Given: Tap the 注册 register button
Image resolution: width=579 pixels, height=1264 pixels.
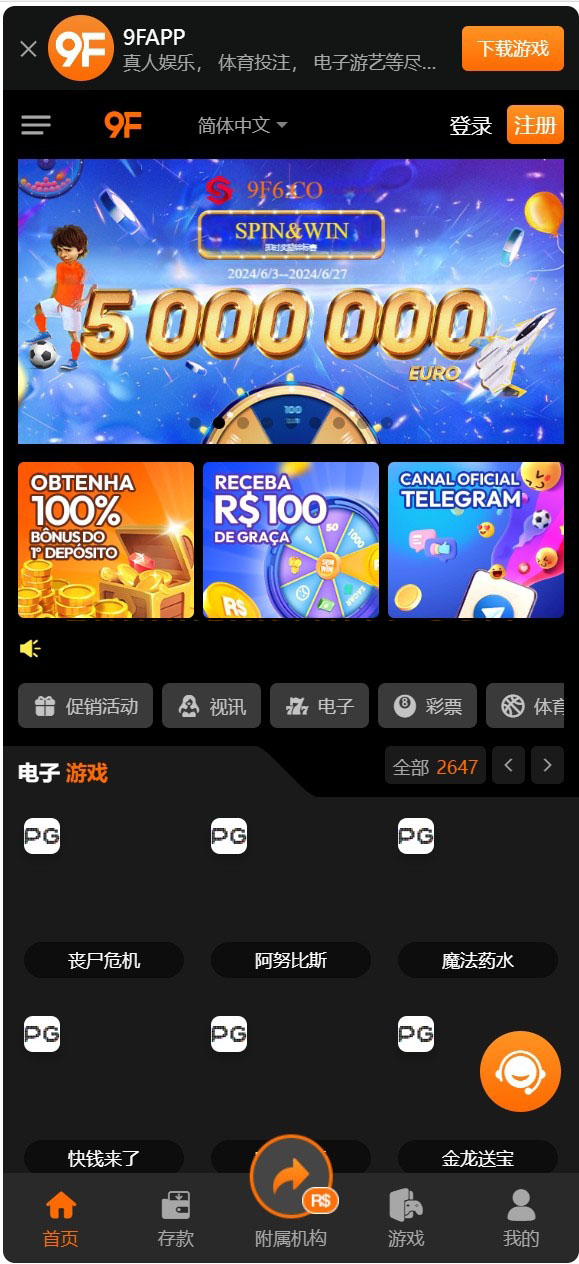Looking at the screenshot, I should click(x=535, y=125).
